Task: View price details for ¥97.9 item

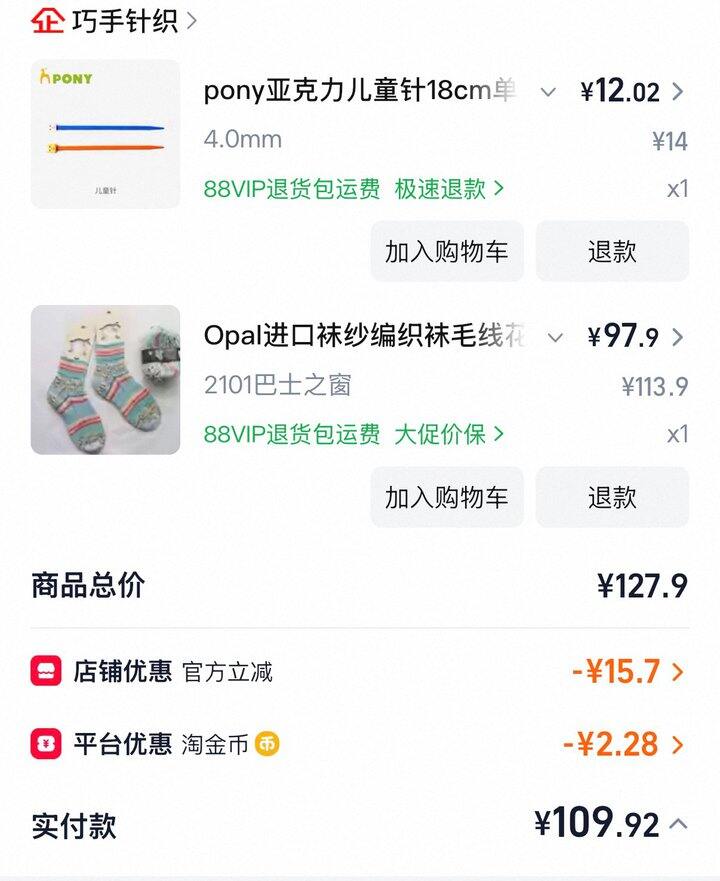Action: click(x=678, y=337)
